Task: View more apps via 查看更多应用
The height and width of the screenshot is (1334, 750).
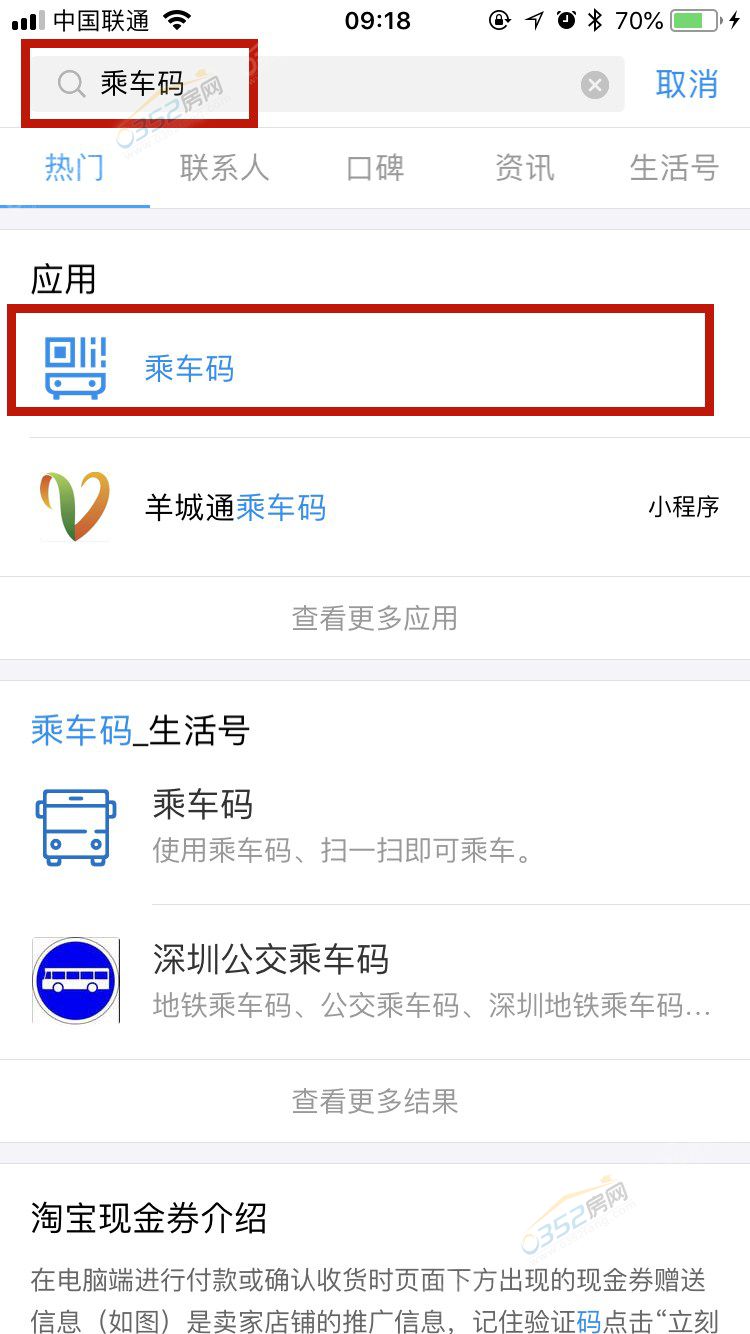Action: [x=375, y=618]
